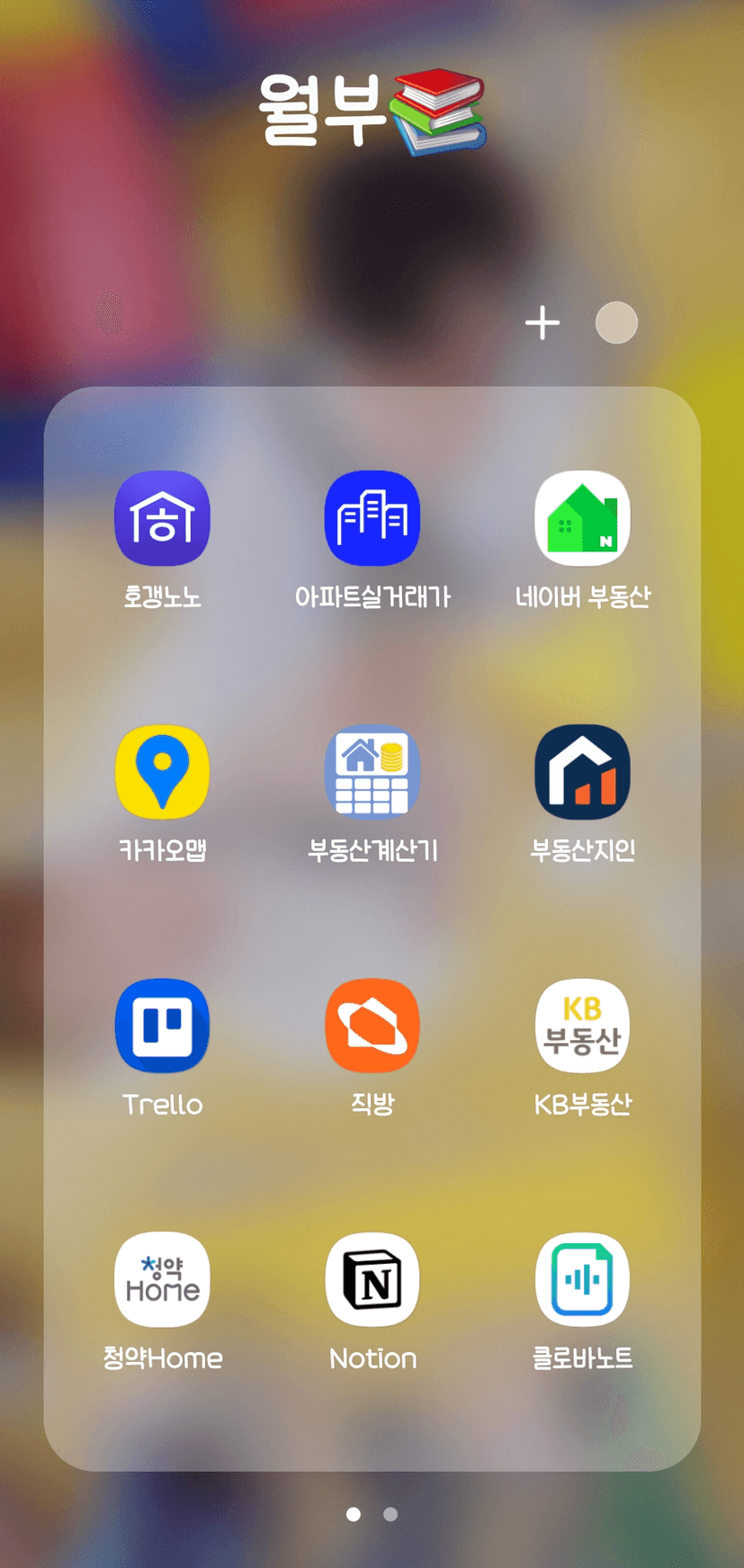Add apps with the plus icon
Viewport: 744px width, 1568px height.
[x=542, y=323]
